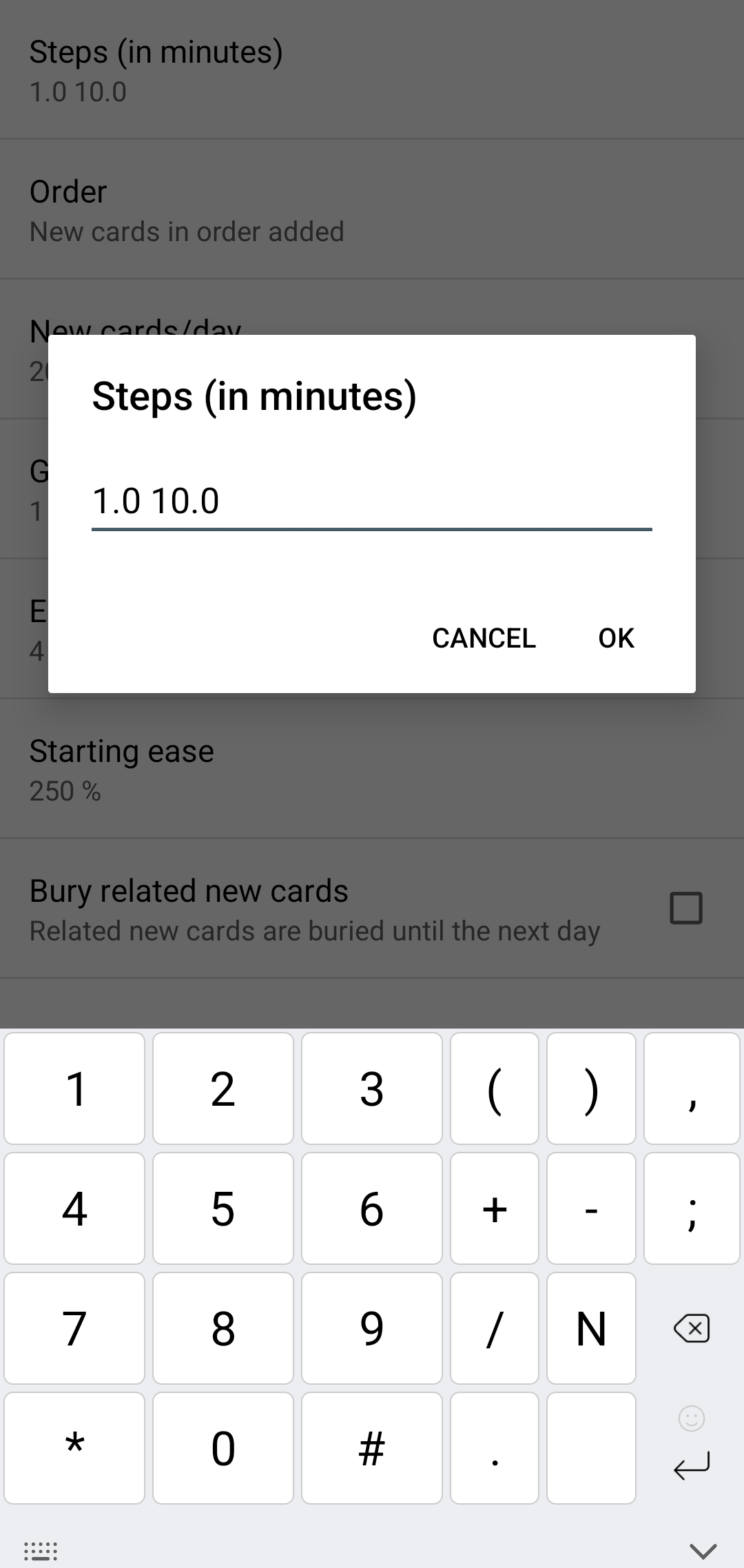Screen dimensions: 744x1568
Task: Focus the 1.0 10.0 text field
Action: tap(372, 502)
